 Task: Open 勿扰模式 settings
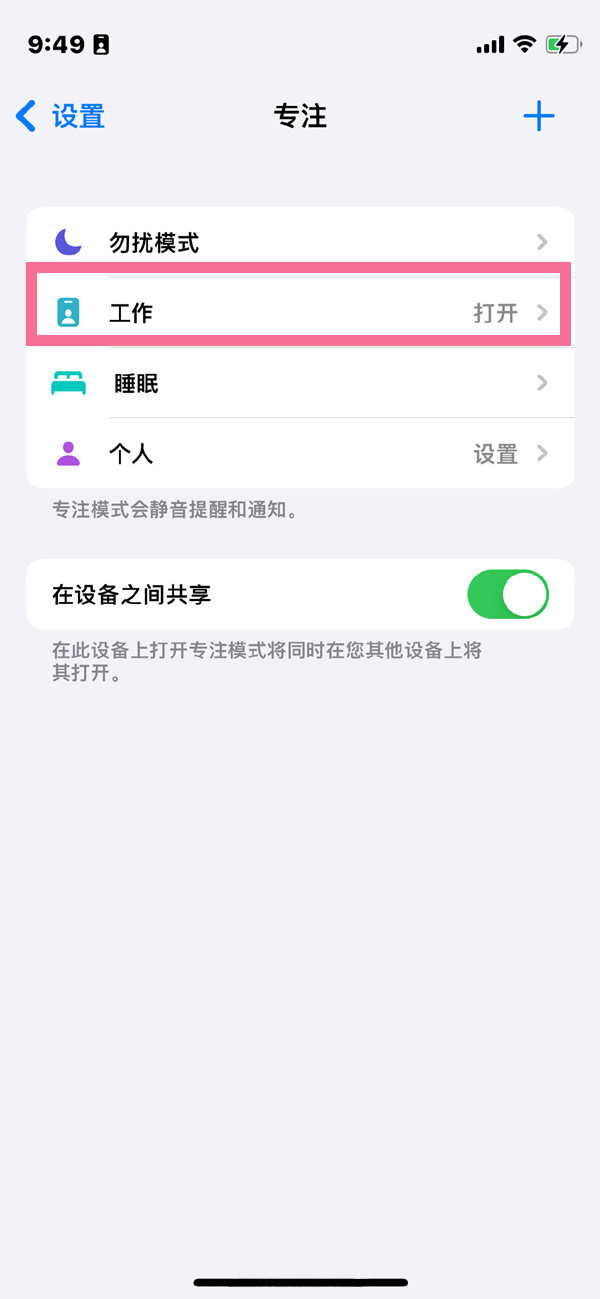(300, 242)
